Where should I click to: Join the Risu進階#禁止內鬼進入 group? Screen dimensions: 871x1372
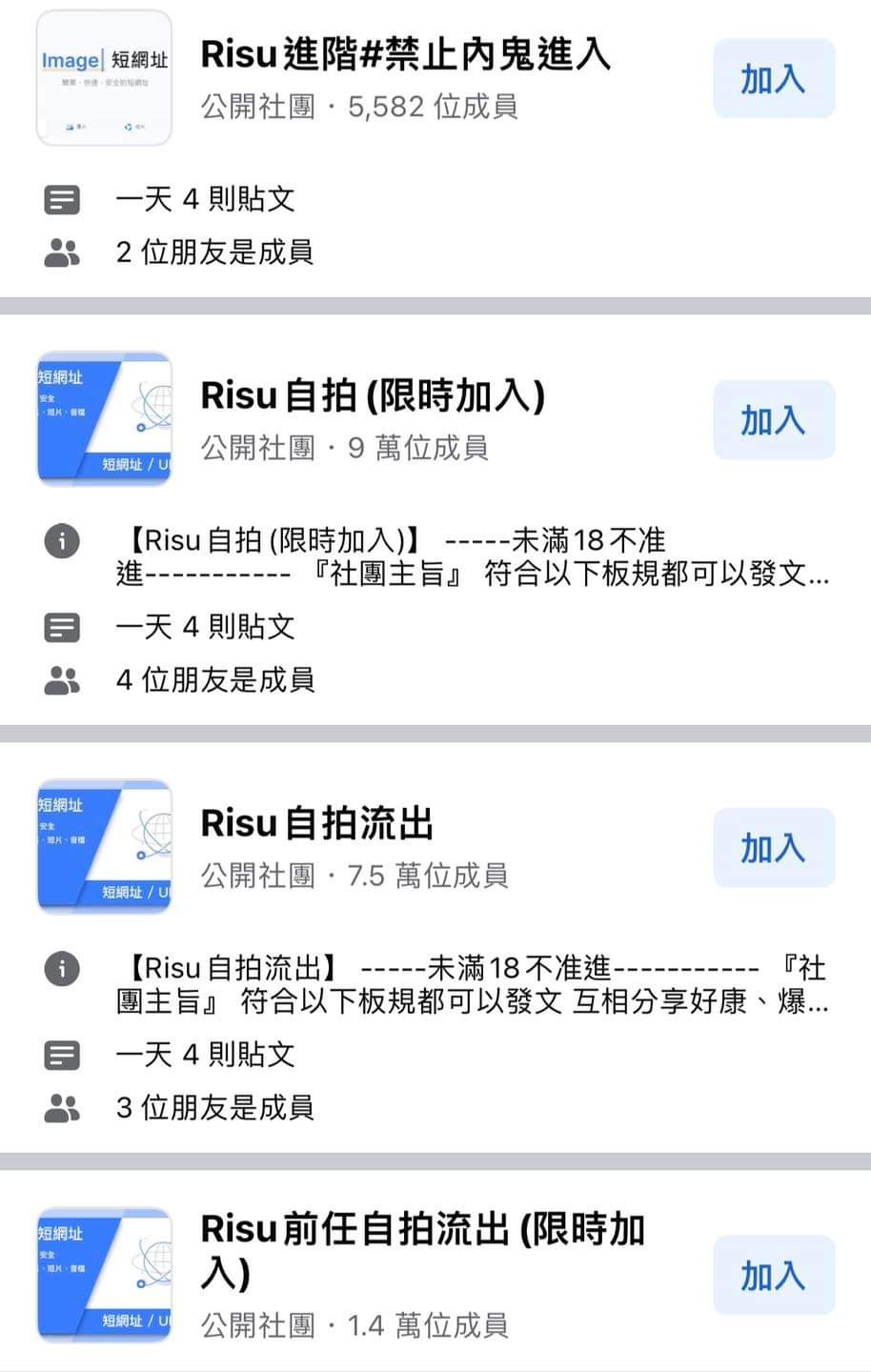coord(774,78)
